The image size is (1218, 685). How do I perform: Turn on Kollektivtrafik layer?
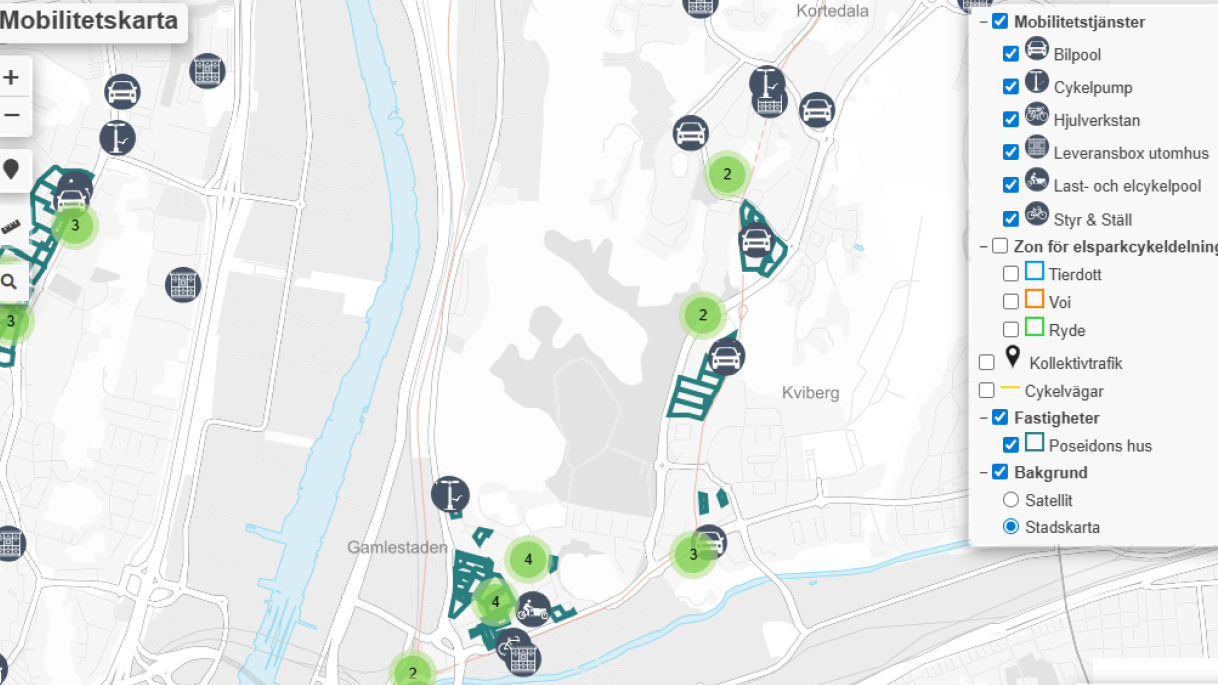tap(986, 363)
